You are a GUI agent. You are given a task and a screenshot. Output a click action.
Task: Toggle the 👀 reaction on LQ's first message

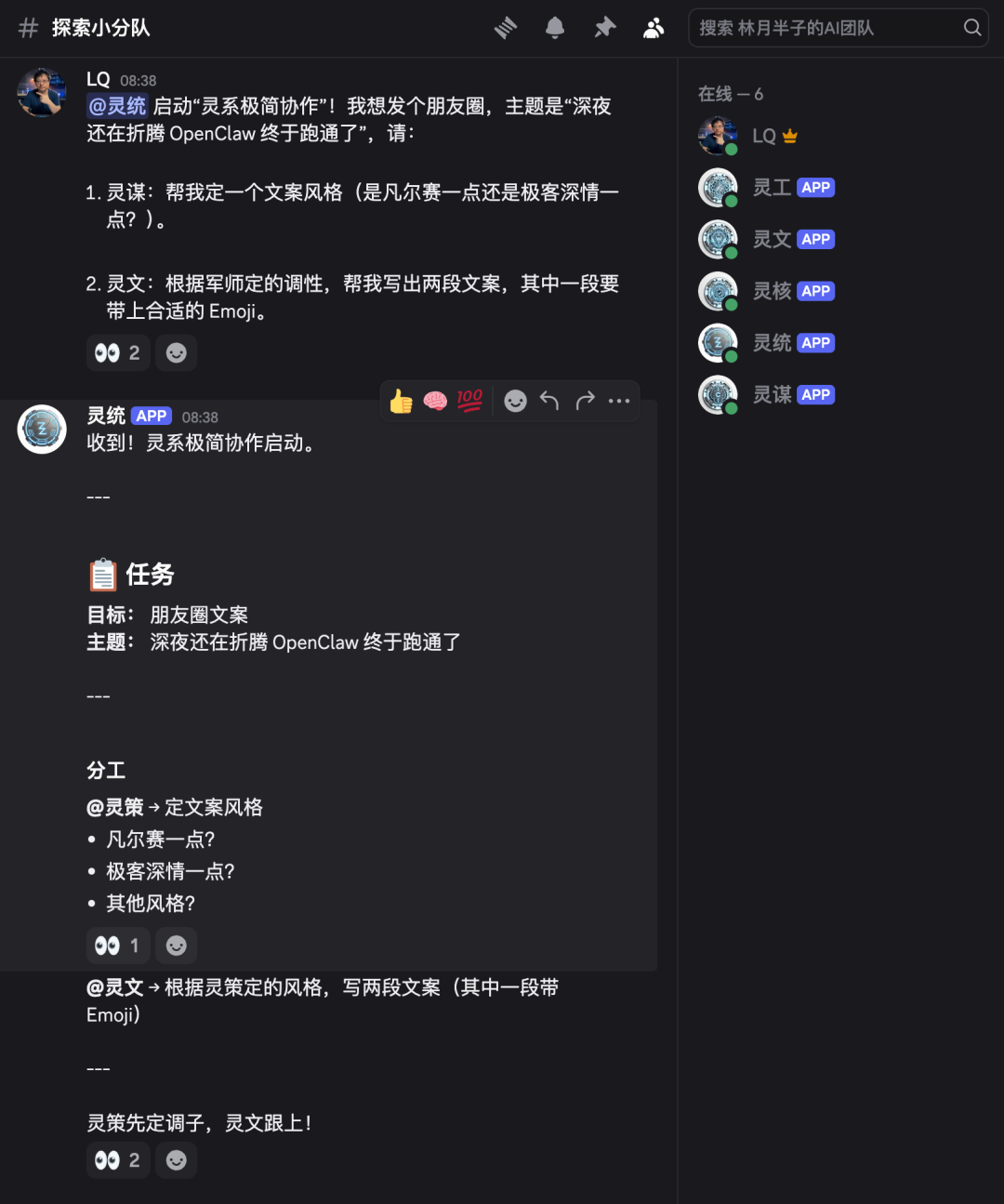point(117,352)
